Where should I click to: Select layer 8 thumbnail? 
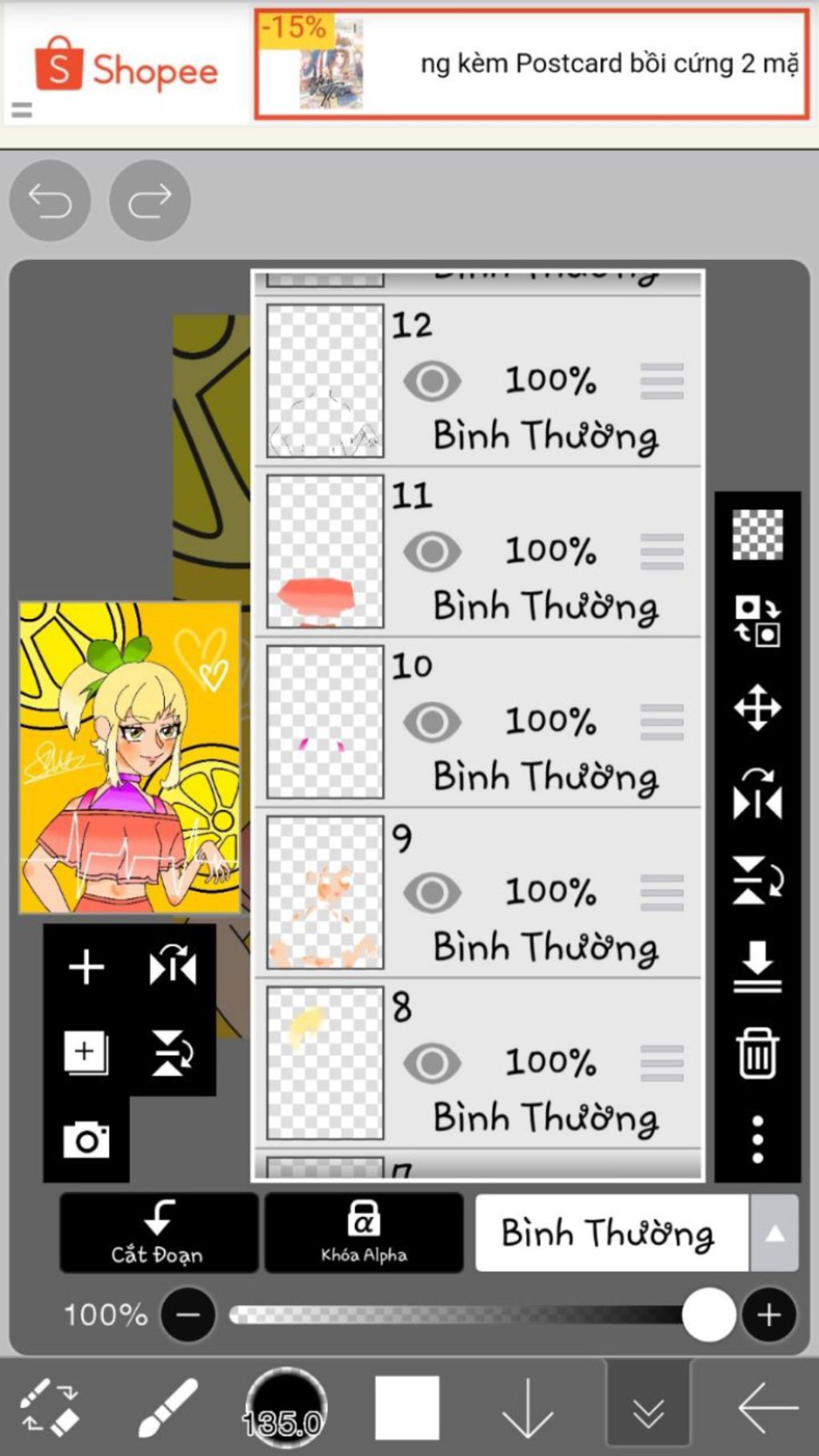(325, 1063)
